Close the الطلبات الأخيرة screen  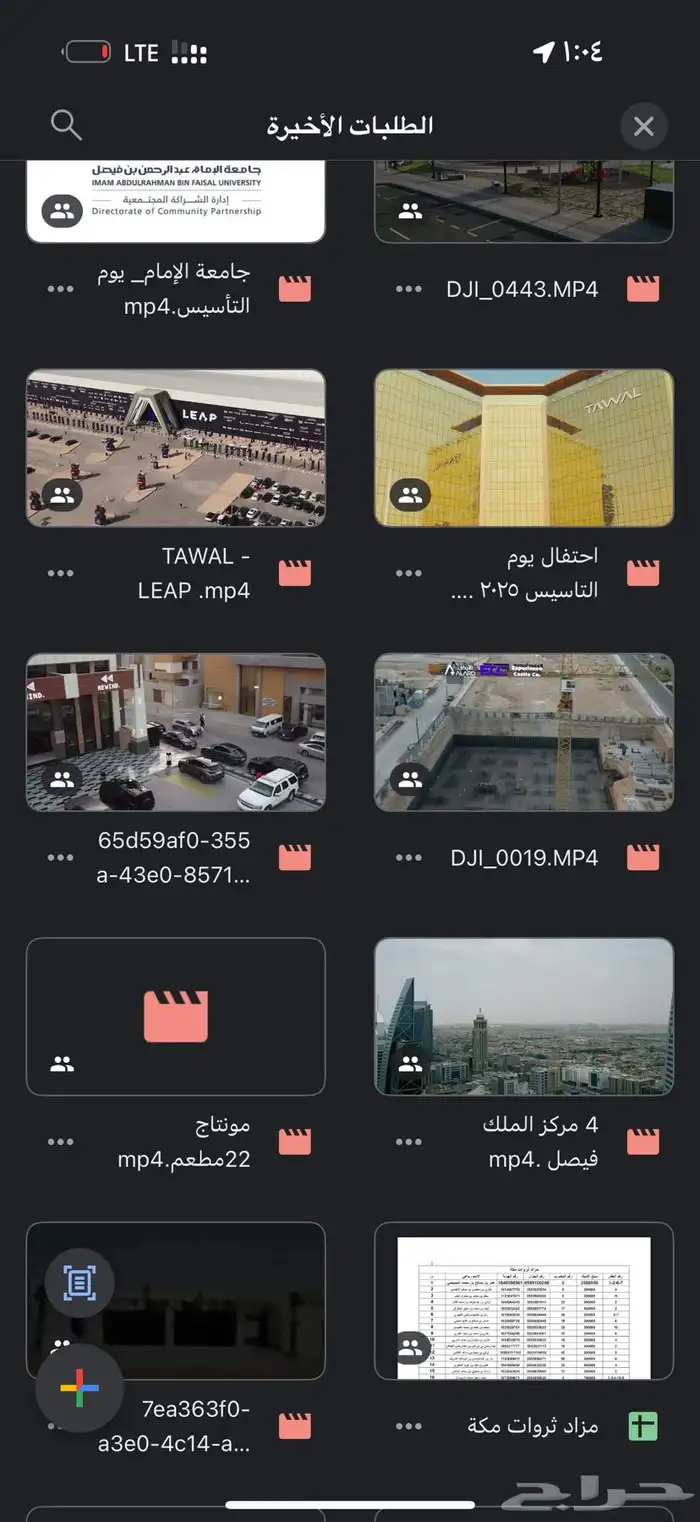[643, 127]
